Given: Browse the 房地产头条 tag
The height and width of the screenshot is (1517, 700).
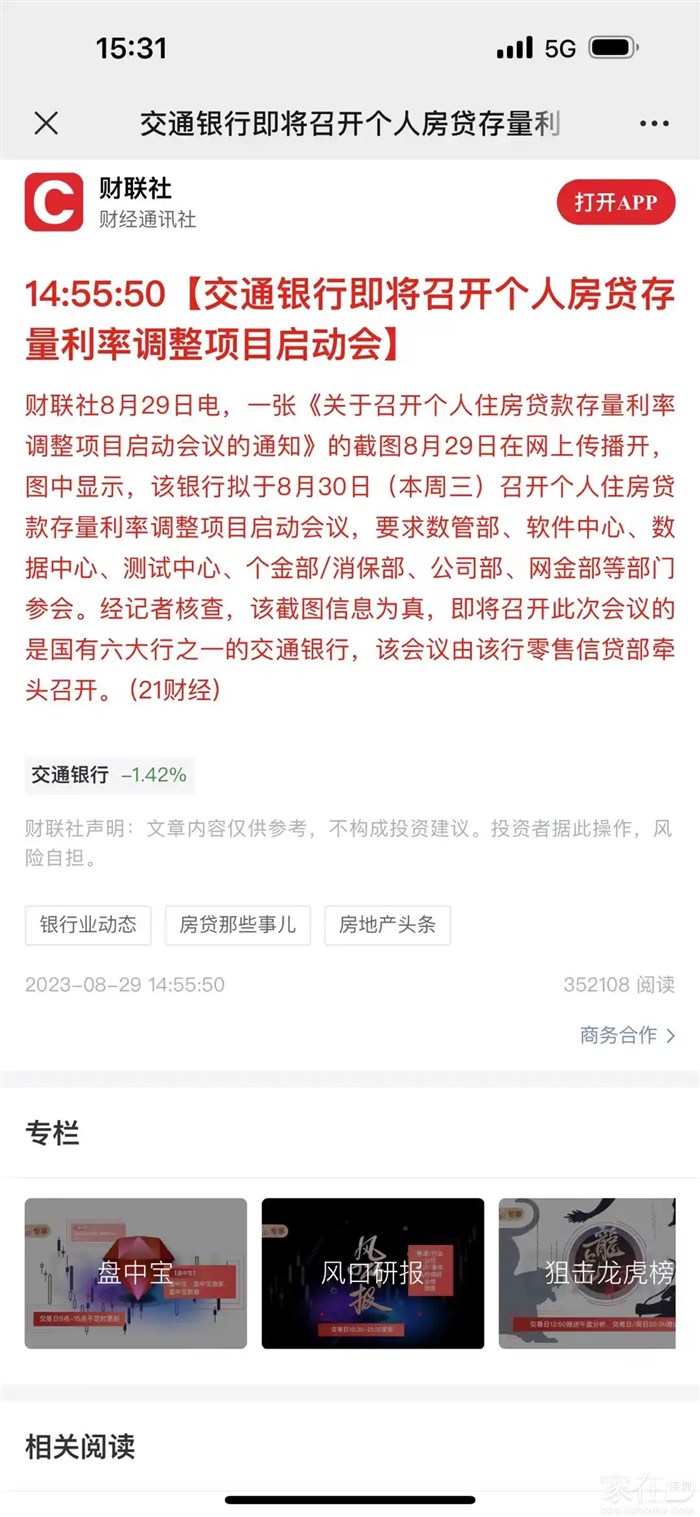Looking at the screenshot, I should click(387, 925).
